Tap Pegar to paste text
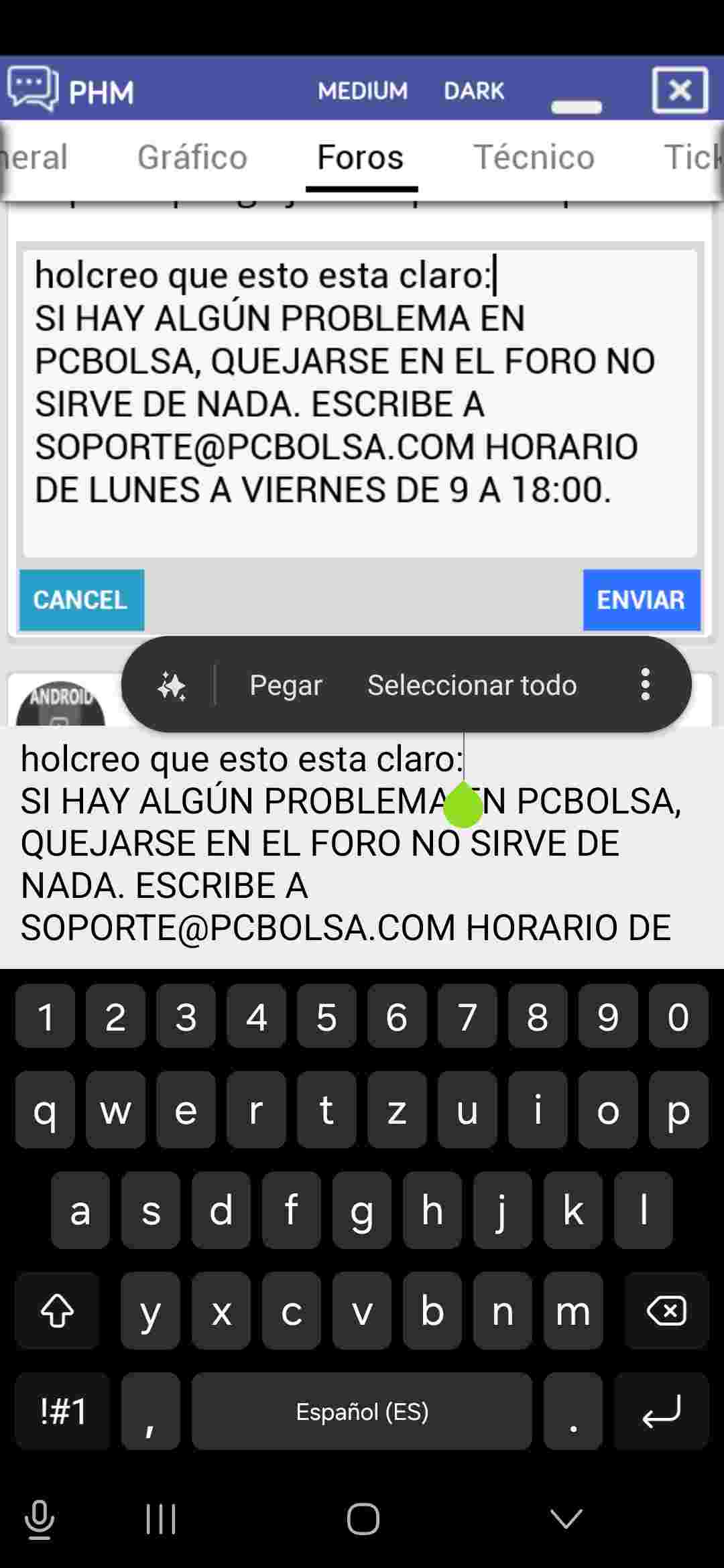 click(x=286, y=684)
